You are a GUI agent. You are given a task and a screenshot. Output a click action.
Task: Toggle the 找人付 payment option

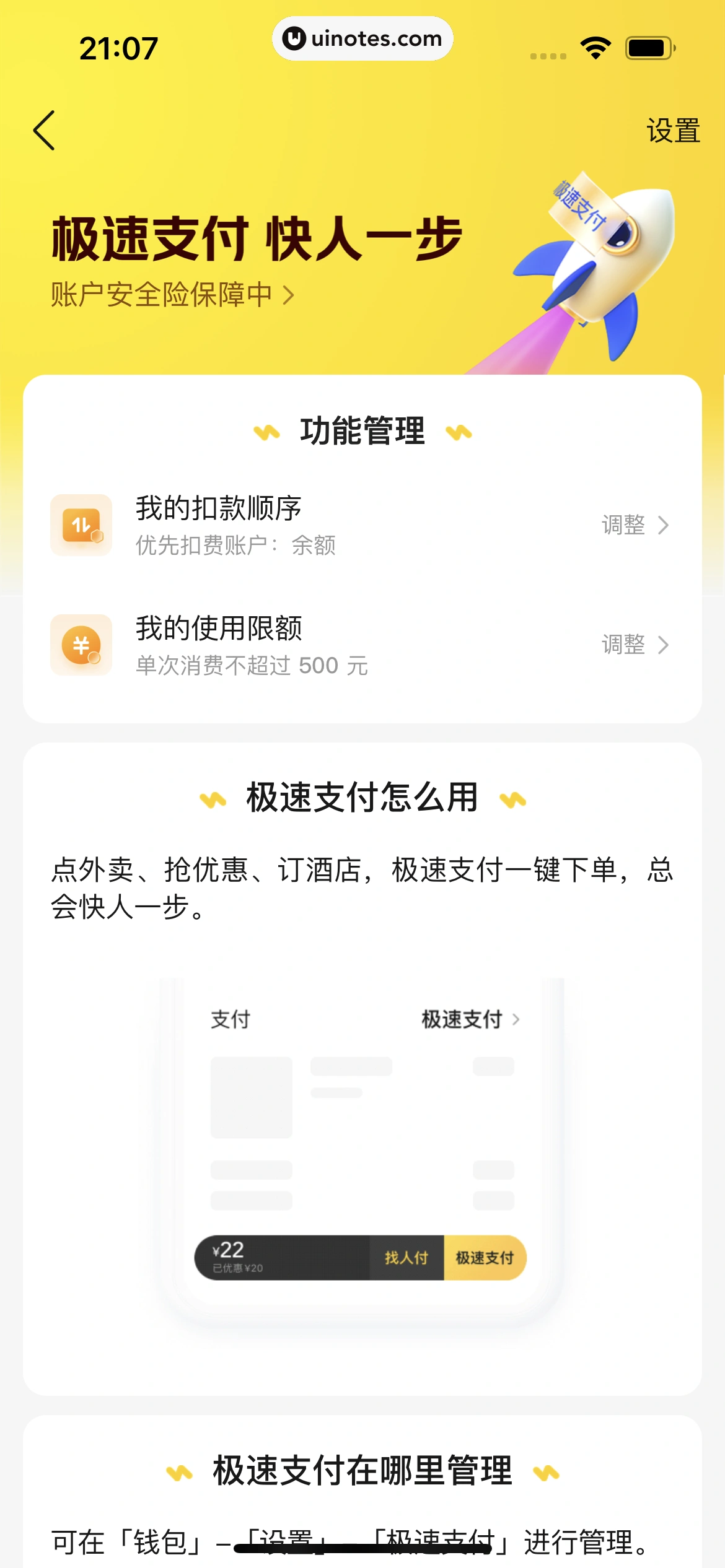point(406,1257)
